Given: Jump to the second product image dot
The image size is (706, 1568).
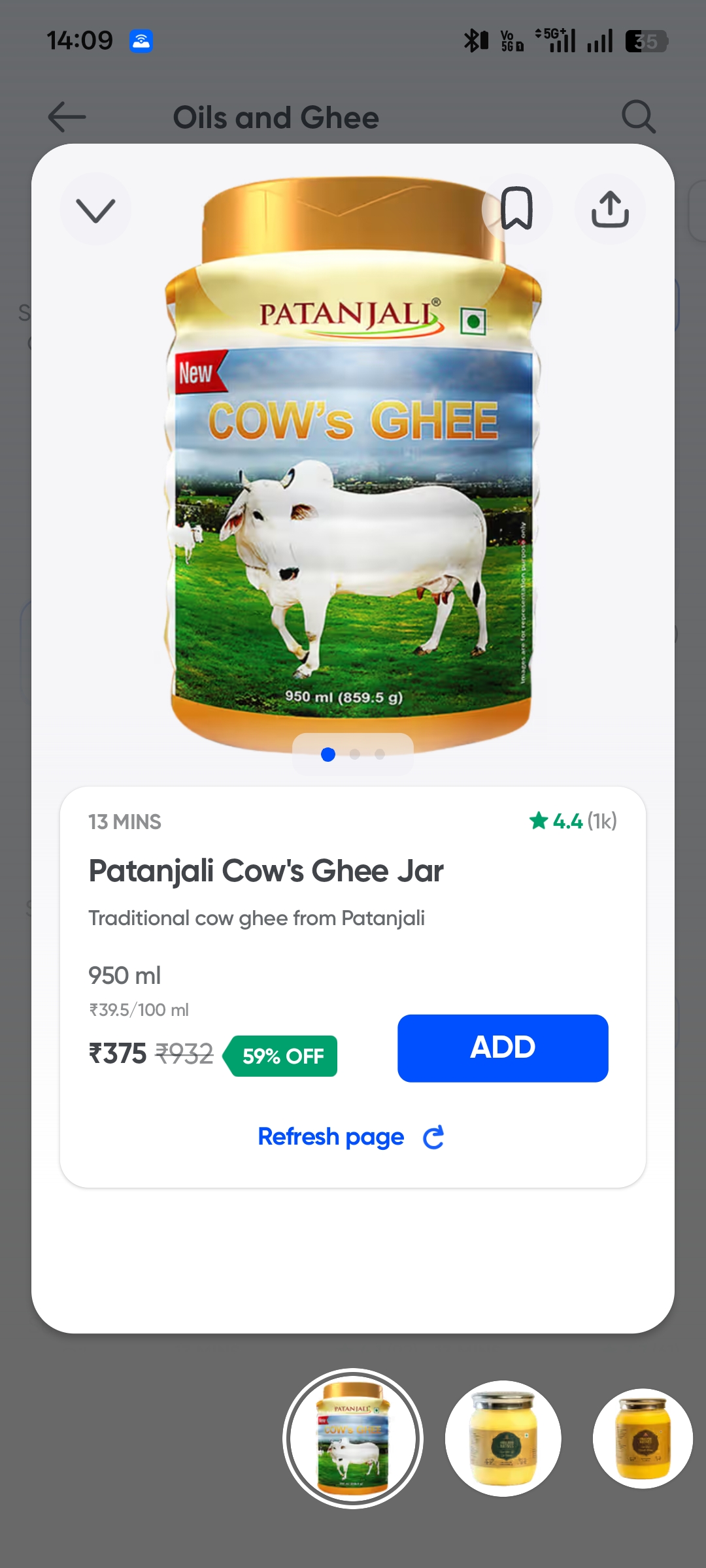Looking at the screenshot, I should (x=354, y=754).
